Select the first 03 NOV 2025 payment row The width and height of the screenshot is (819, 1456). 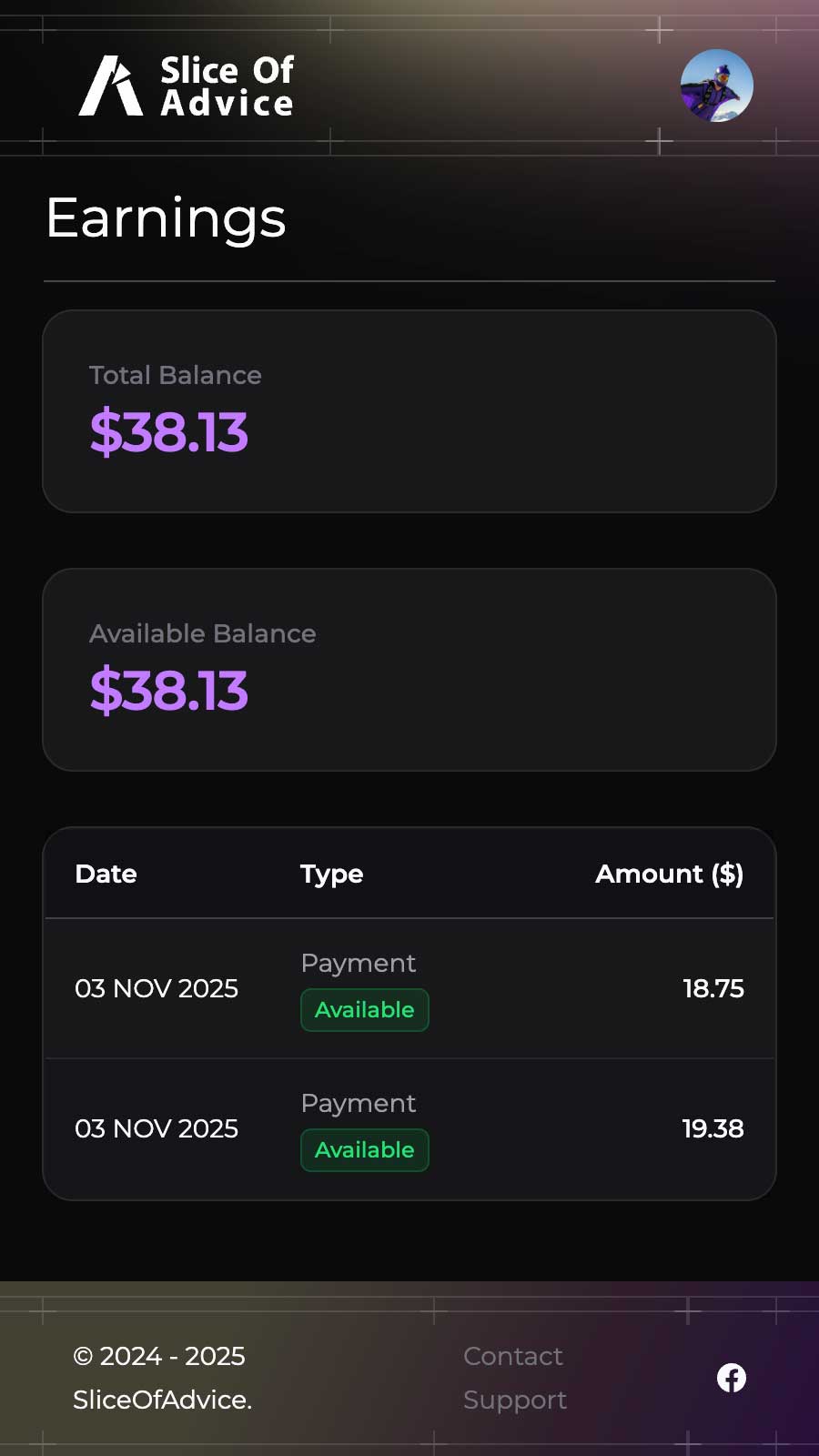[409, 988]
